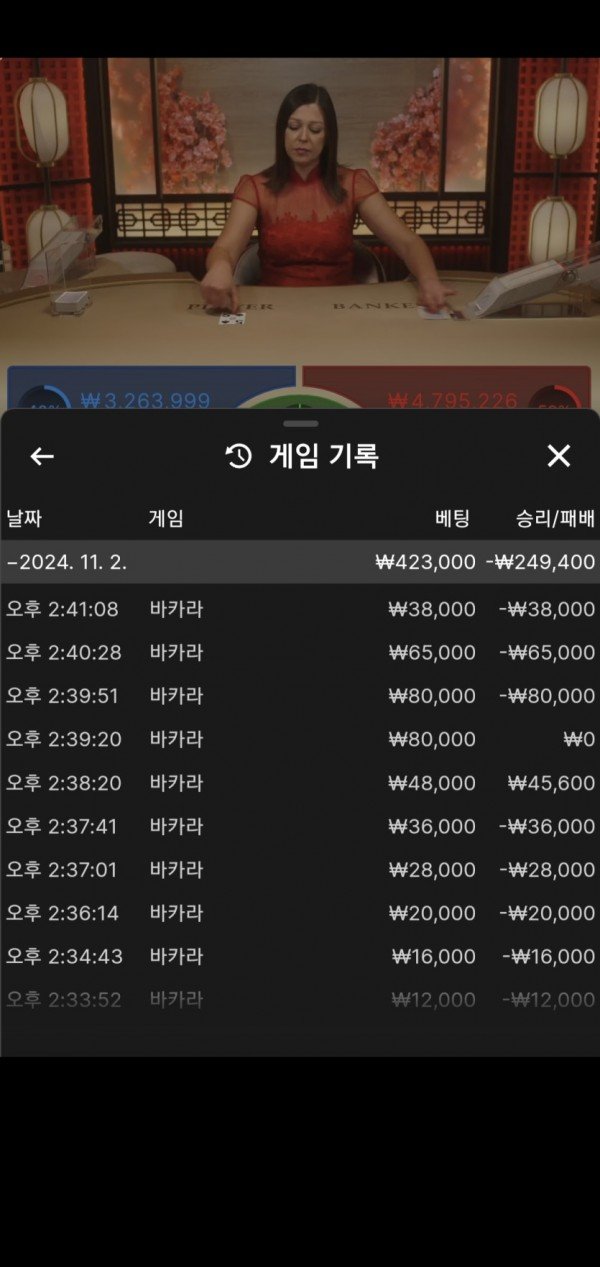Select the 오후 2:39:20 game entry
Screen dimensions: 600x1267
(300, 739)
